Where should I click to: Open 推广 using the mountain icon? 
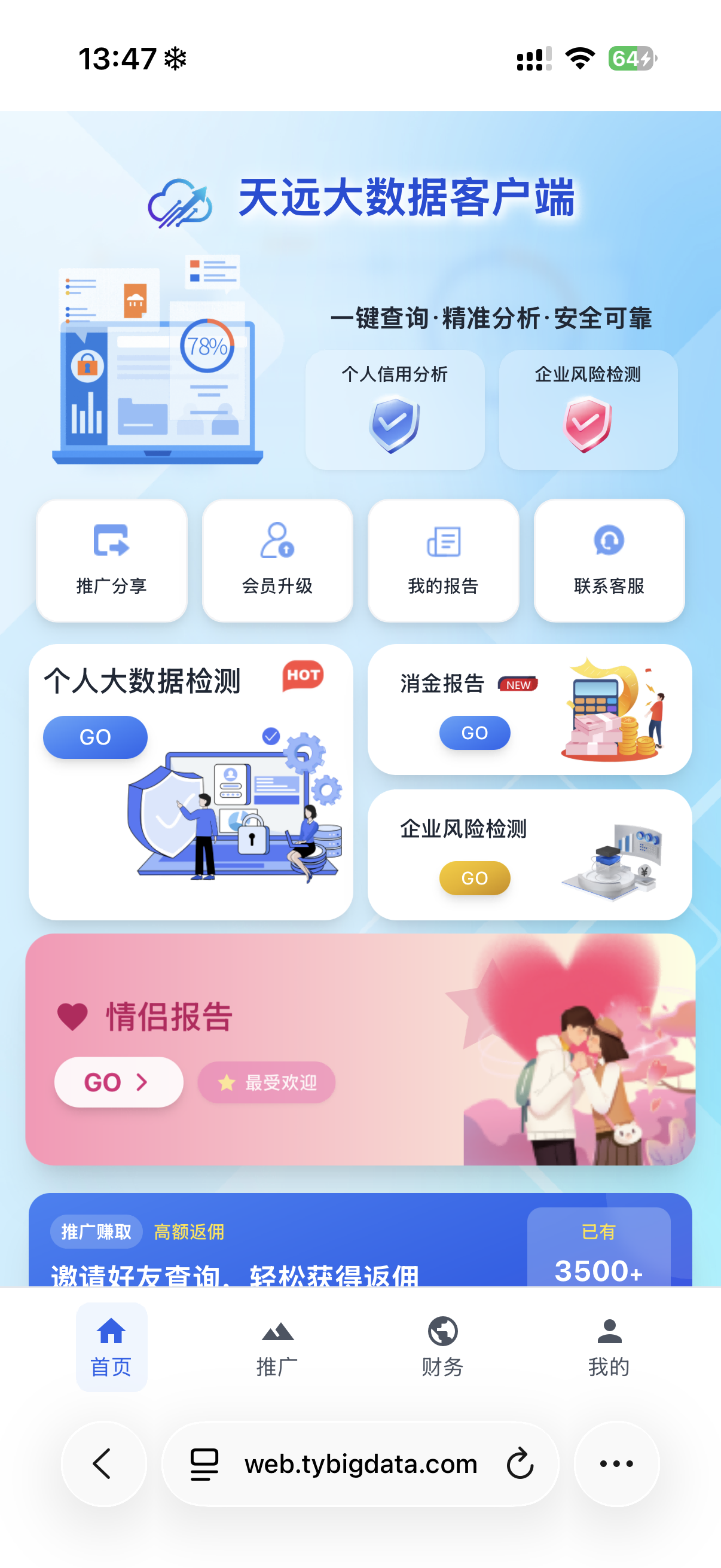277,1331
